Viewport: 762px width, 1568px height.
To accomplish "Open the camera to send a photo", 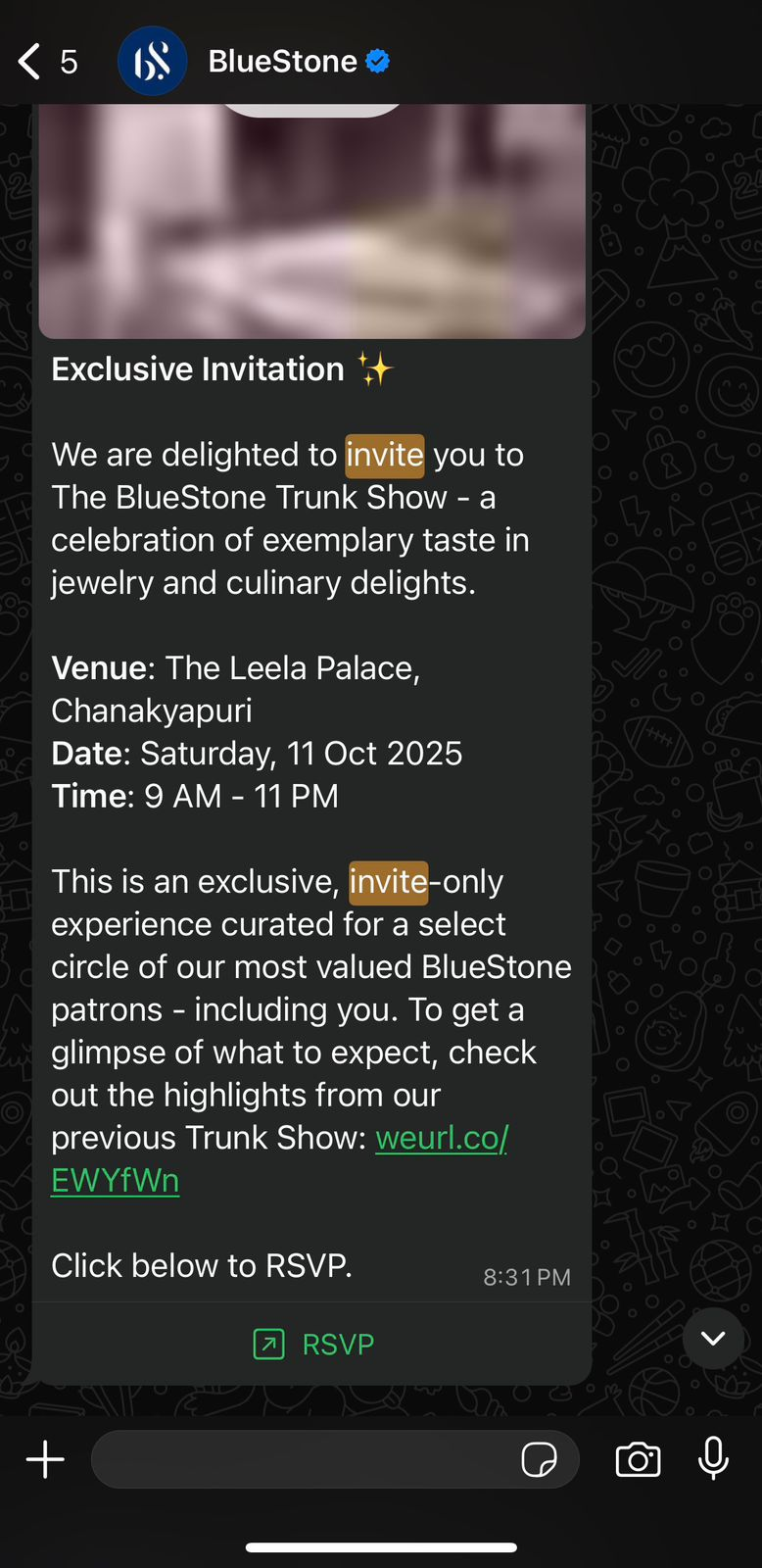I will tap(638, 1459).
